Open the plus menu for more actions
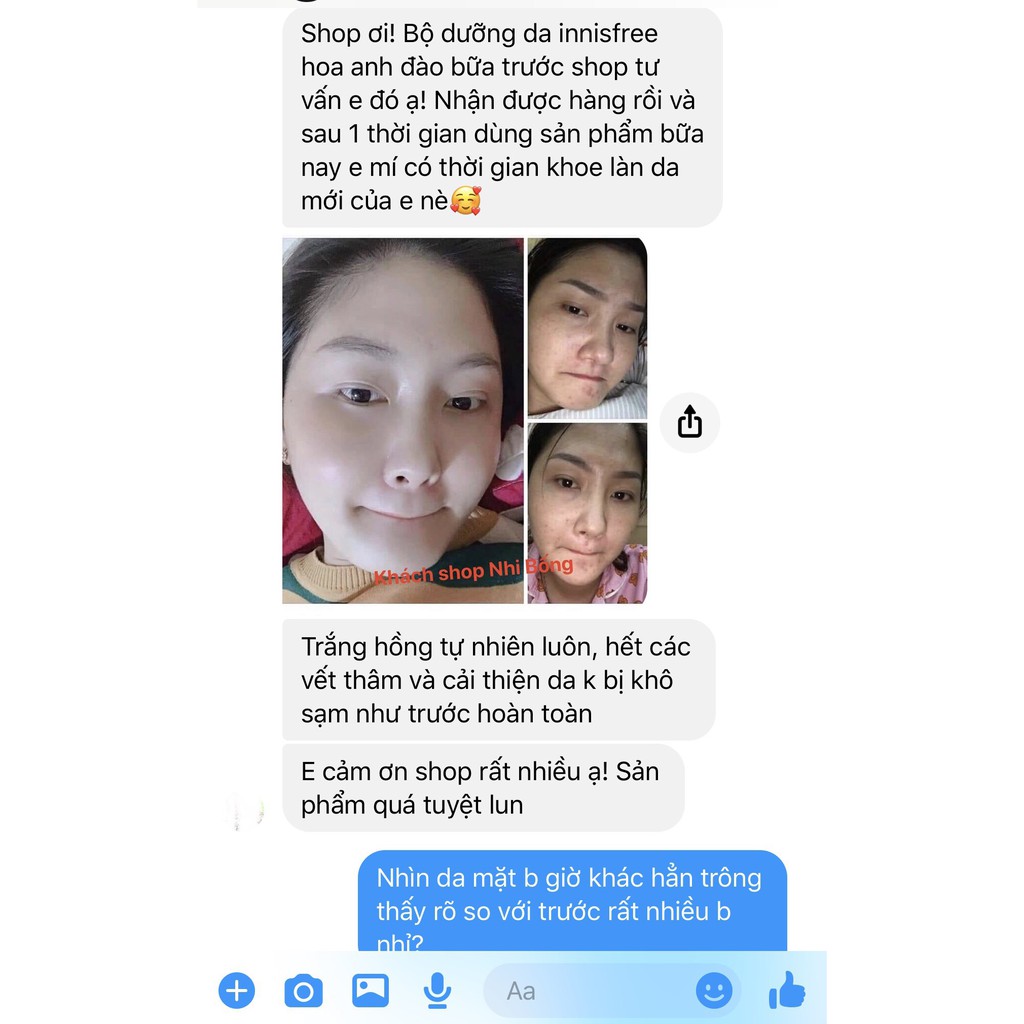 click(x=237, y=991)
